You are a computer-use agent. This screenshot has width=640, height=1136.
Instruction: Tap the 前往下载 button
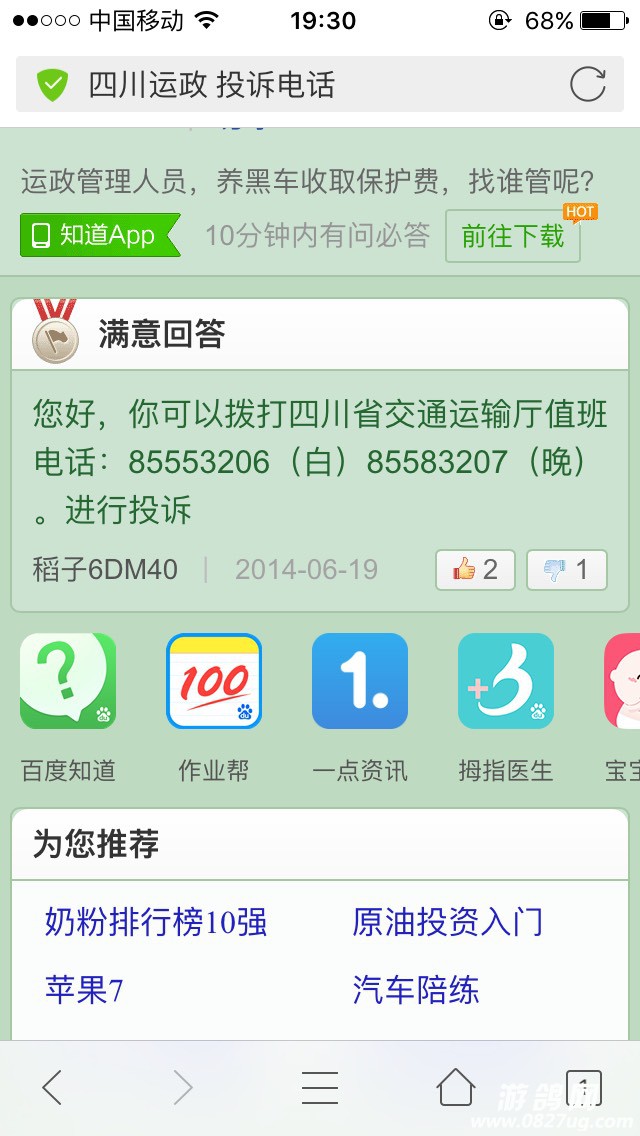[x=513, y=236]
